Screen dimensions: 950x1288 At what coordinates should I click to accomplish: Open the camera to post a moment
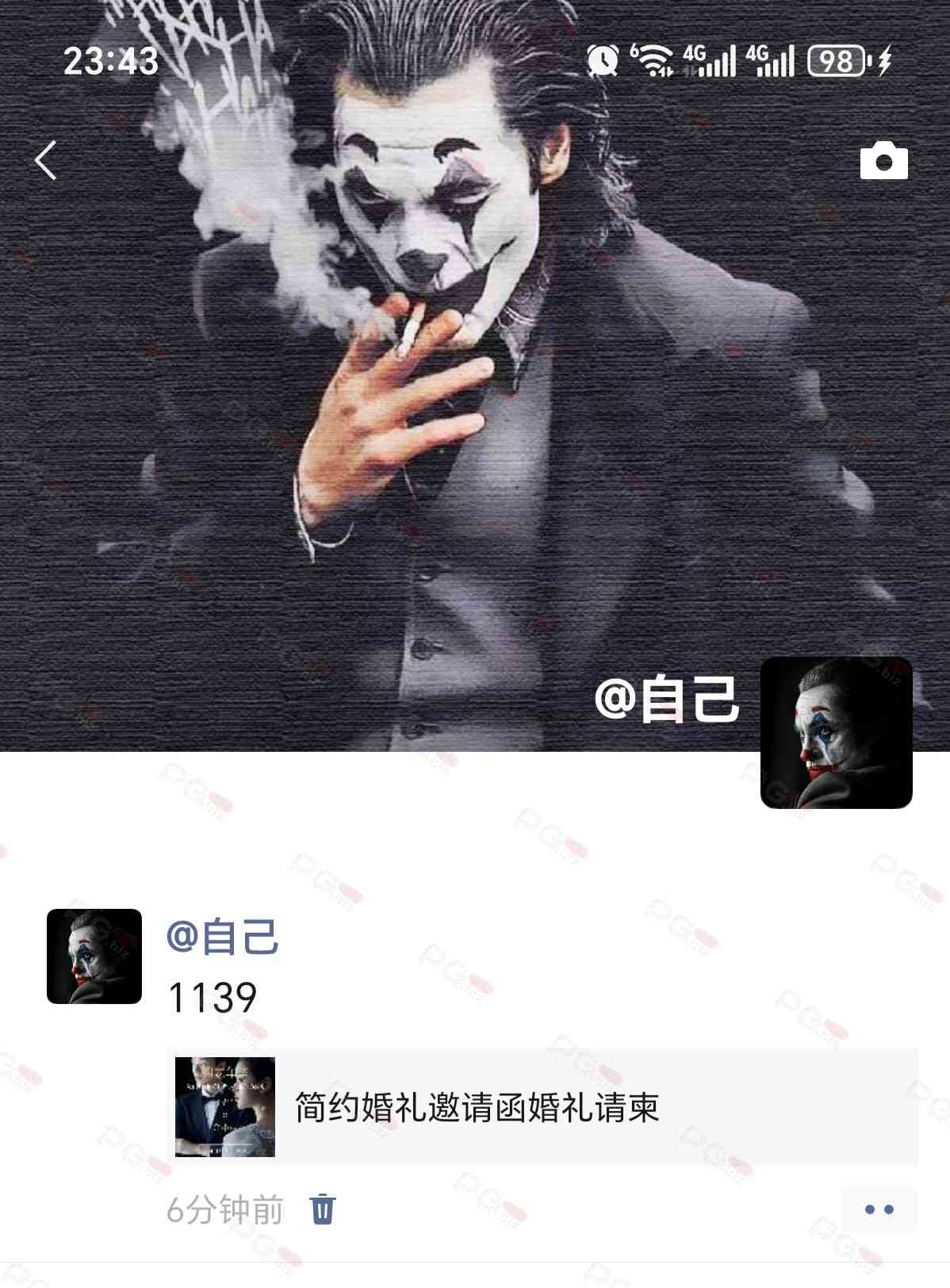[x=883, y=161]
